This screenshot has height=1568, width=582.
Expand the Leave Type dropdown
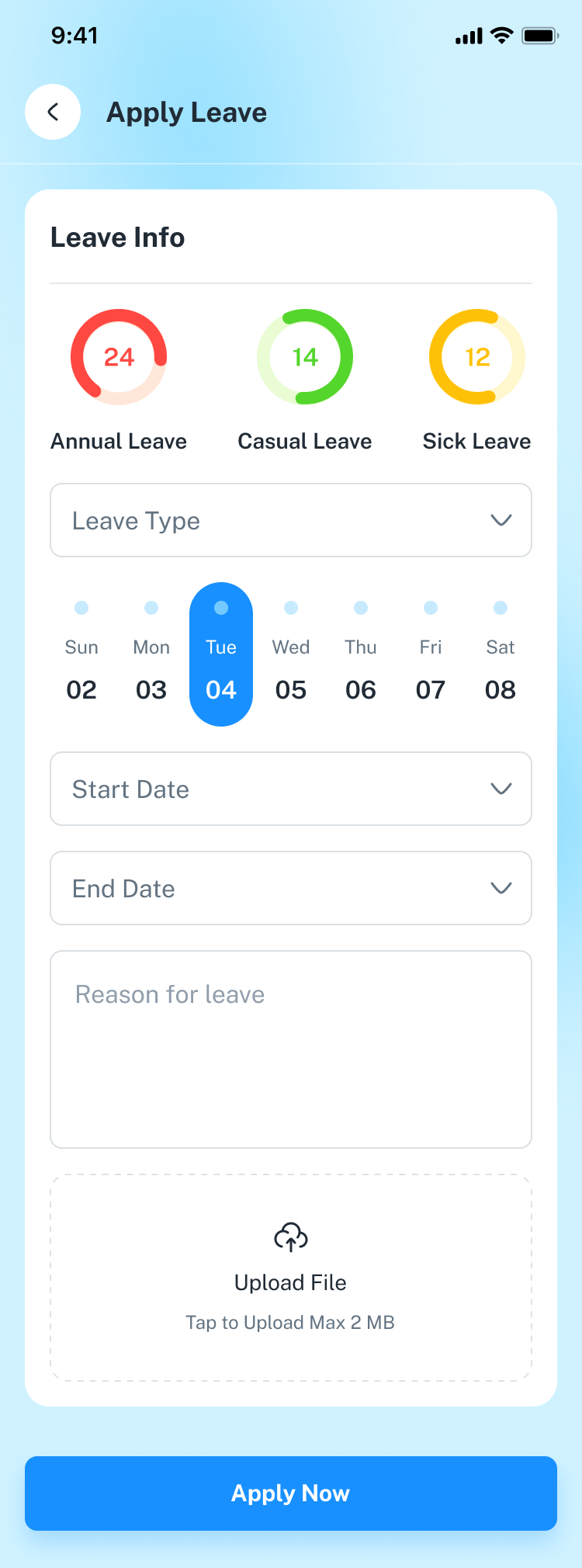(x=291, y=520)
